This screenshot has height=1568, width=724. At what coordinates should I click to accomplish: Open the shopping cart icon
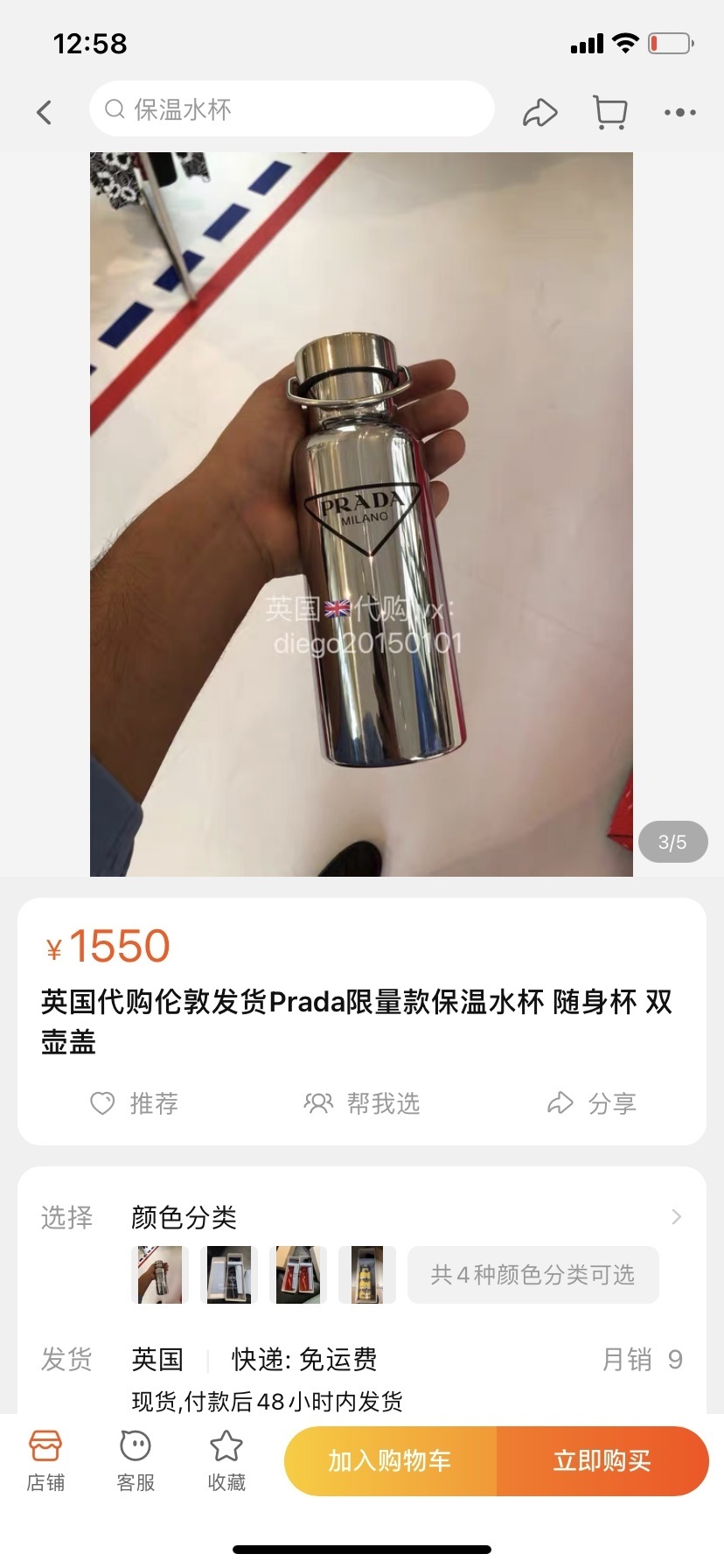tap(610, 112)
